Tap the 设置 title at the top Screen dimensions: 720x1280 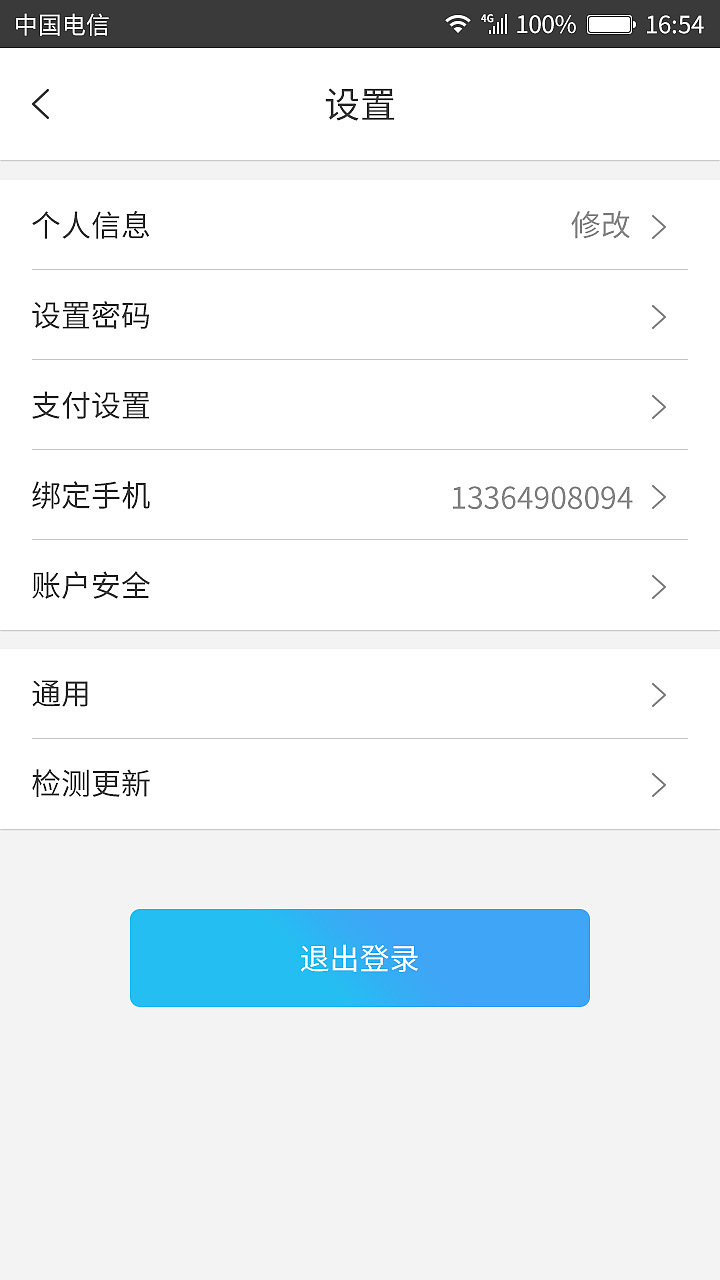(359, 104)
